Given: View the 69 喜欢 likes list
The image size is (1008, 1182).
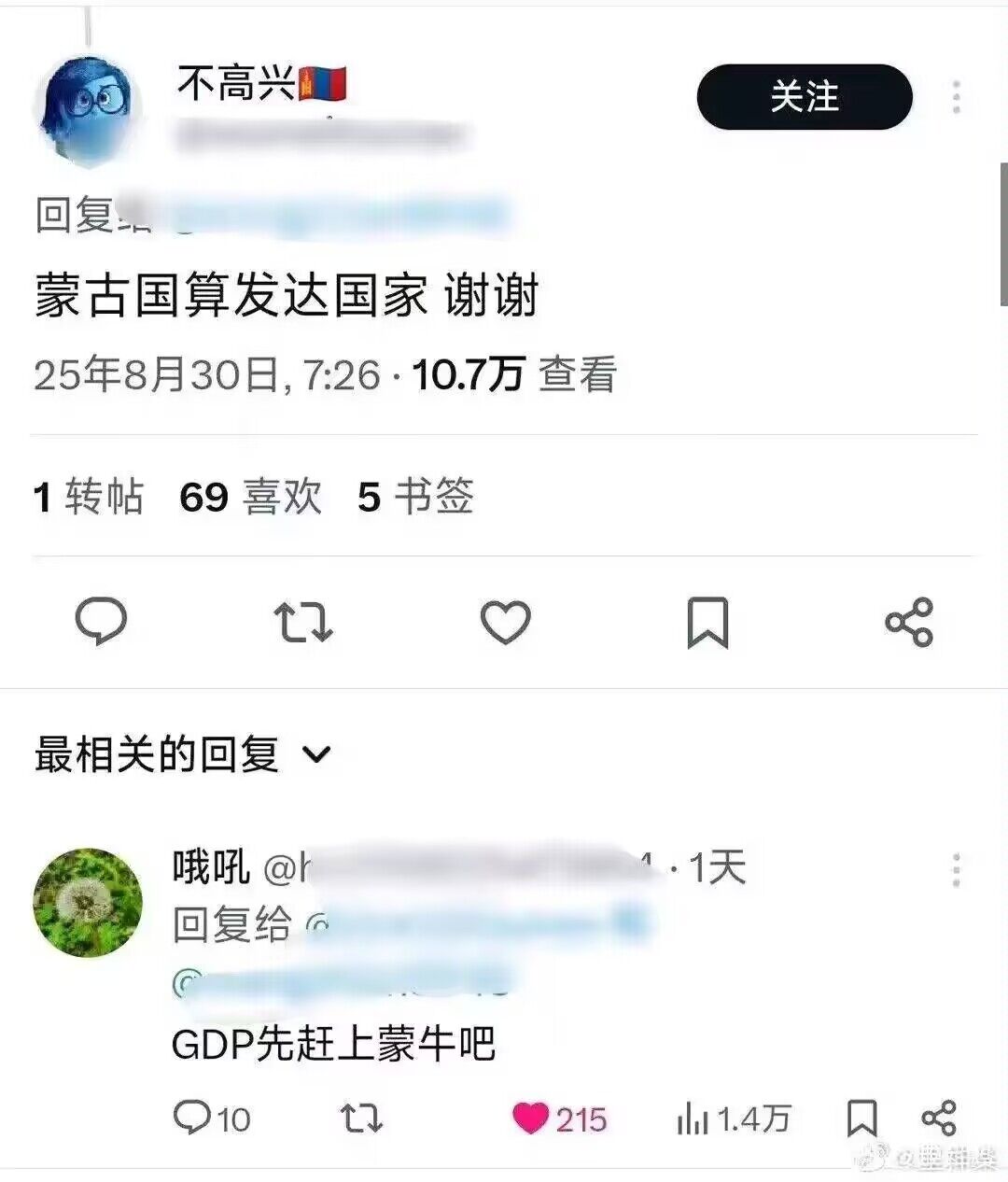Looking at the screenshot, I should coord(250,497).
